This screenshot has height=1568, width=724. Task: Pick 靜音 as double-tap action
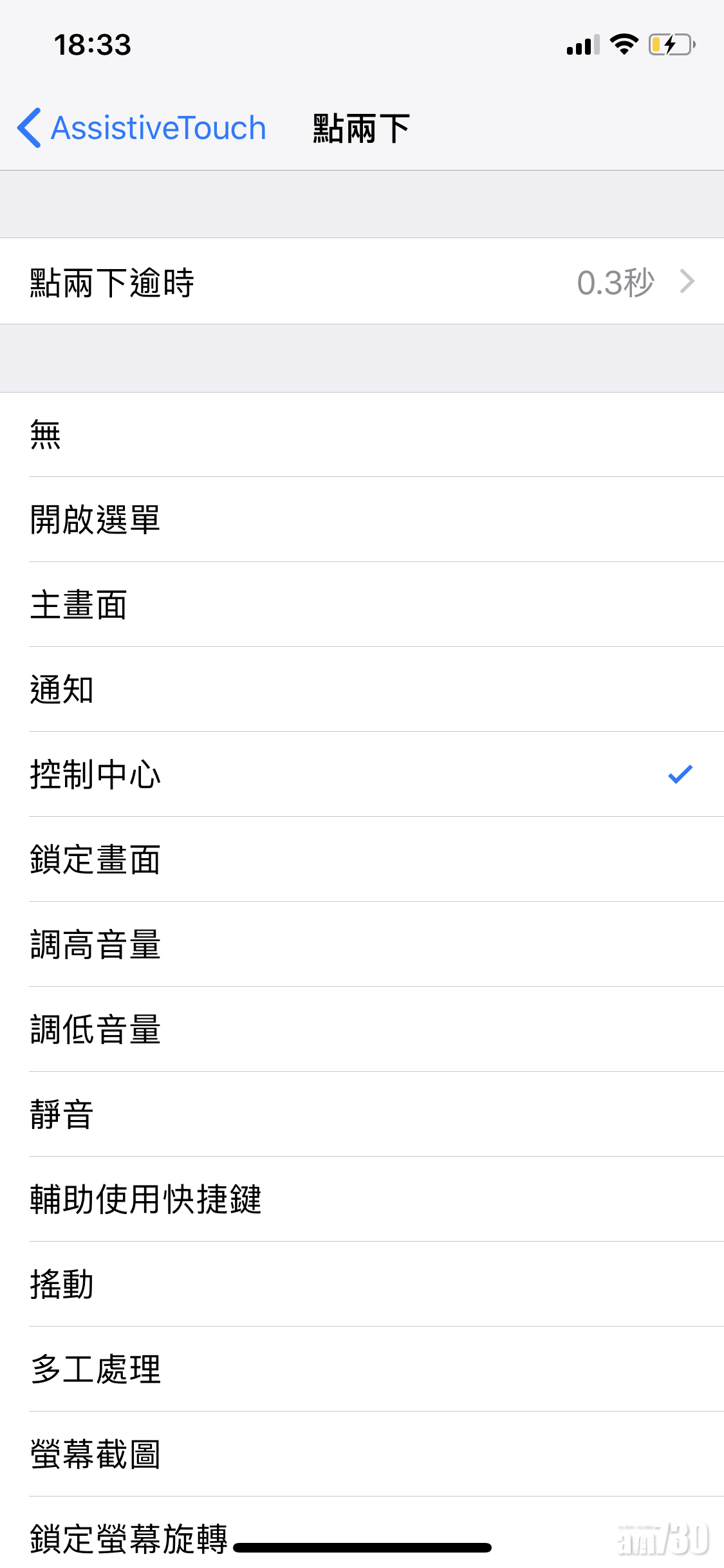click(x=362, y=1114)
